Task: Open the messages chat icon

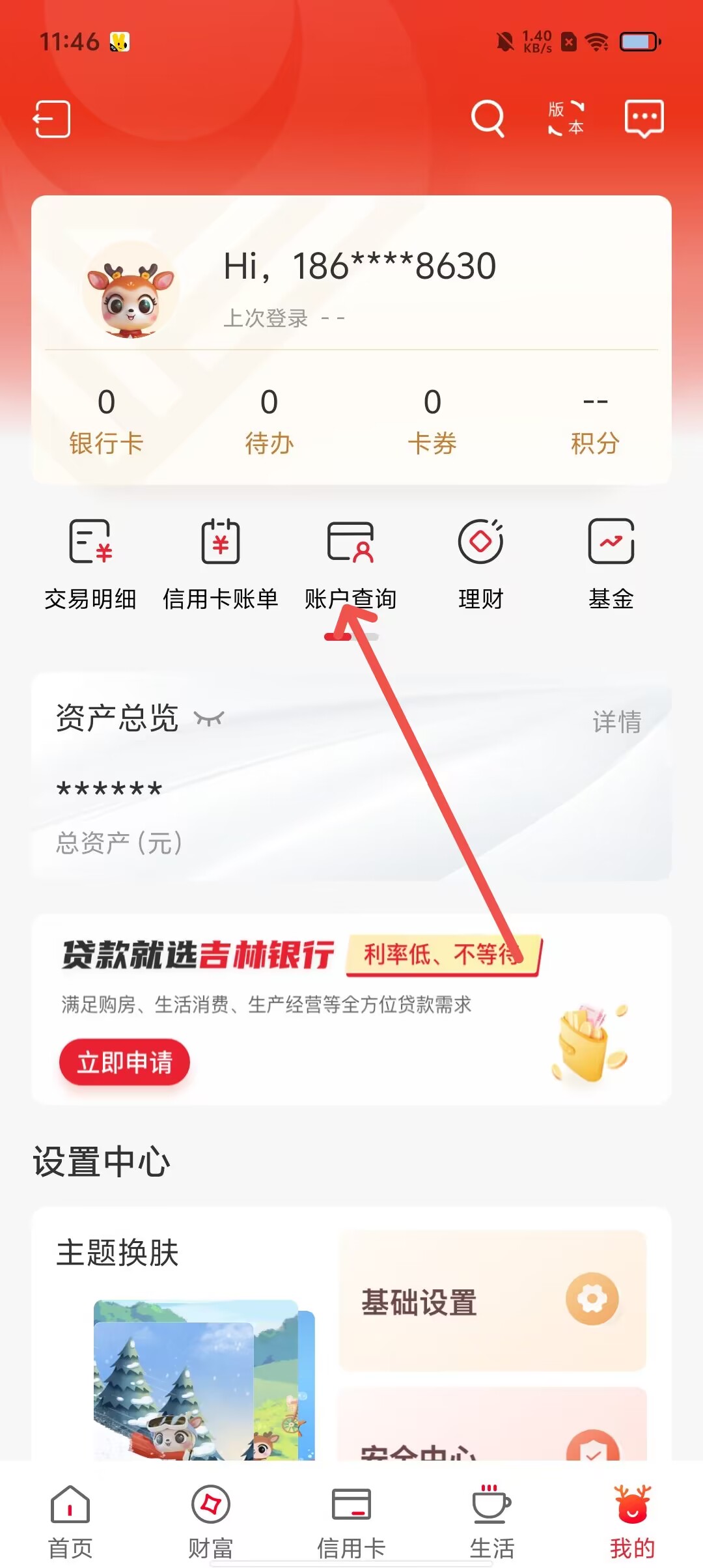Action: pos(644,119)
